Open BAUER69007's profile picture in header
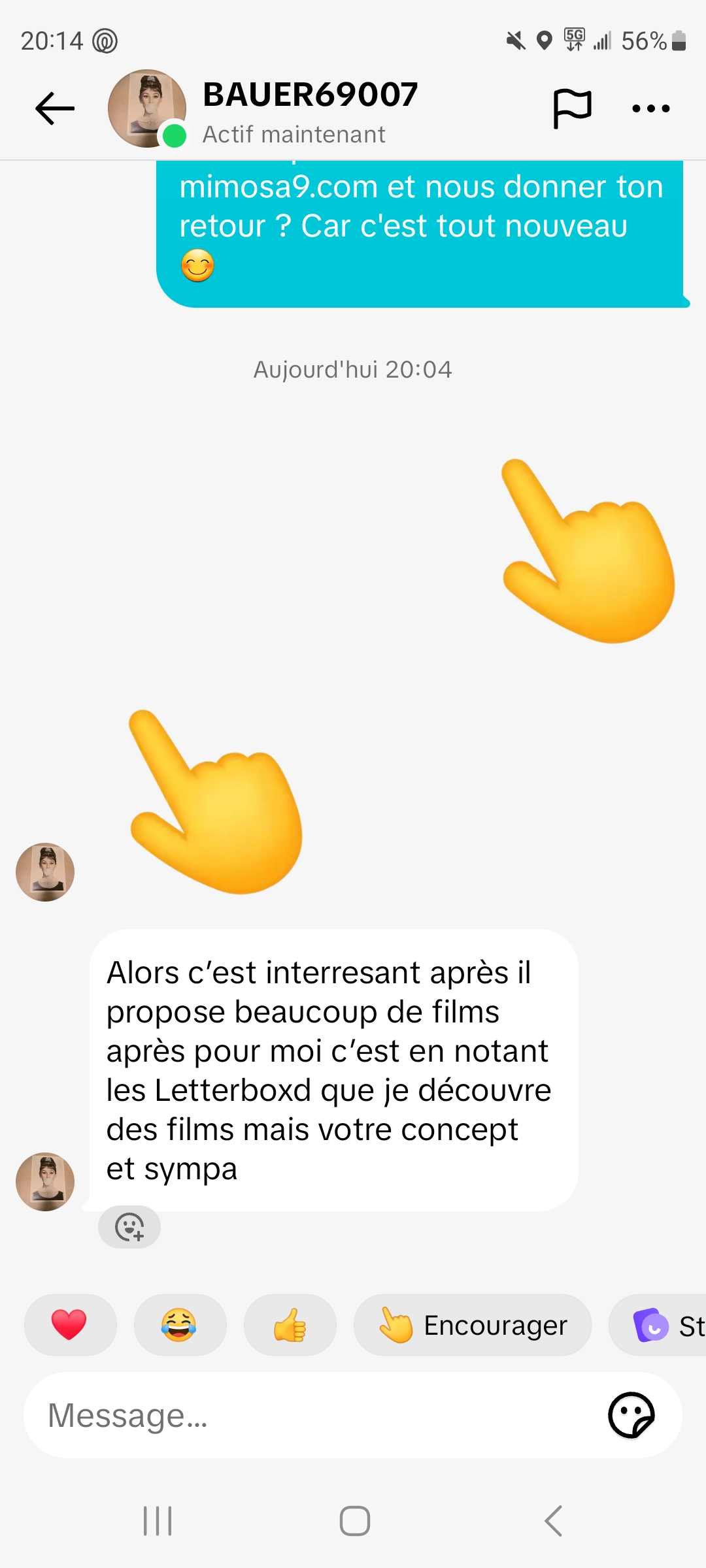The height and width of the screenshot is (1568, 706). (147, 108)
